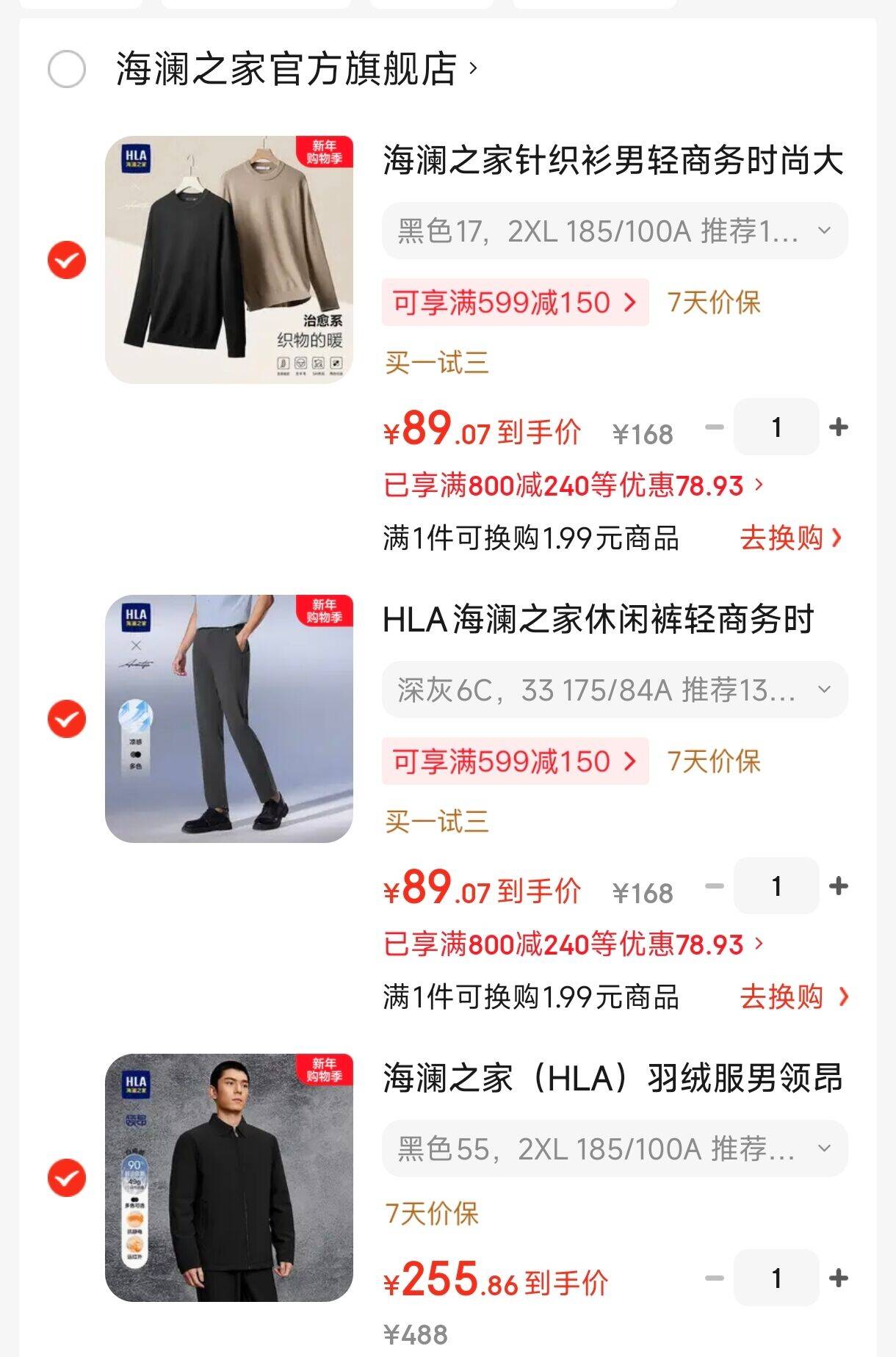This screenshot has height=1357, width=896.
Task: Change the 黑色17 2XL size option
Action: (614, 231)
